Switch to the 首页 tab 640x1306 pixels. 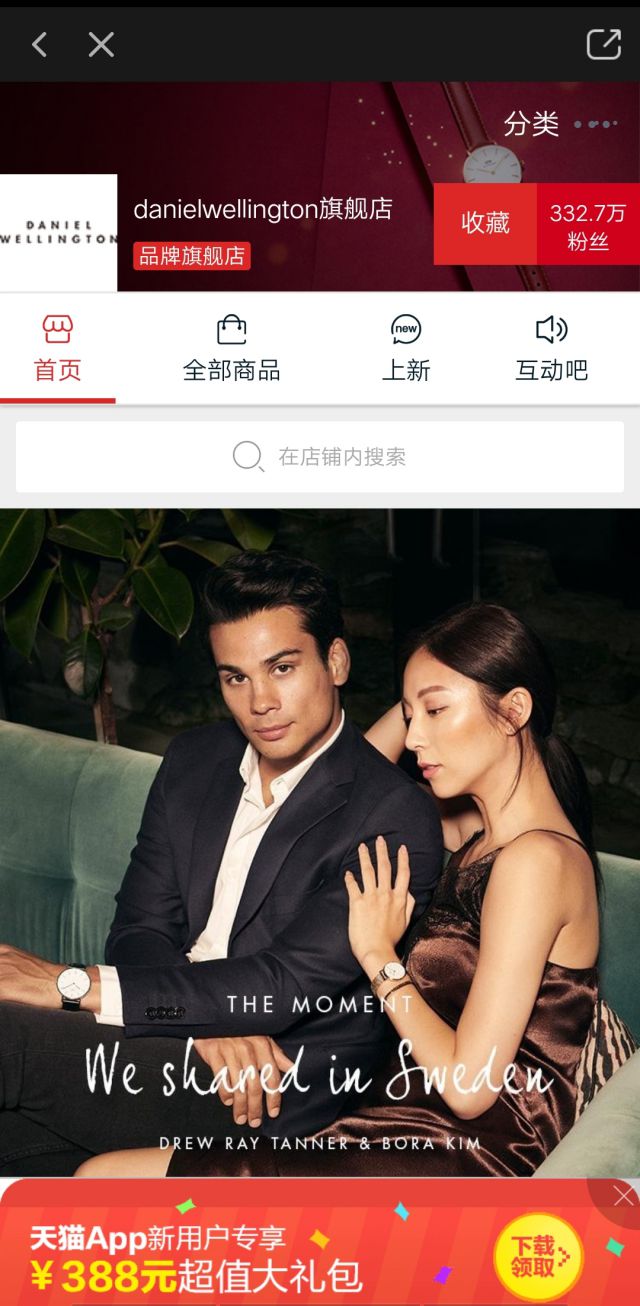(x=58, y=349)
